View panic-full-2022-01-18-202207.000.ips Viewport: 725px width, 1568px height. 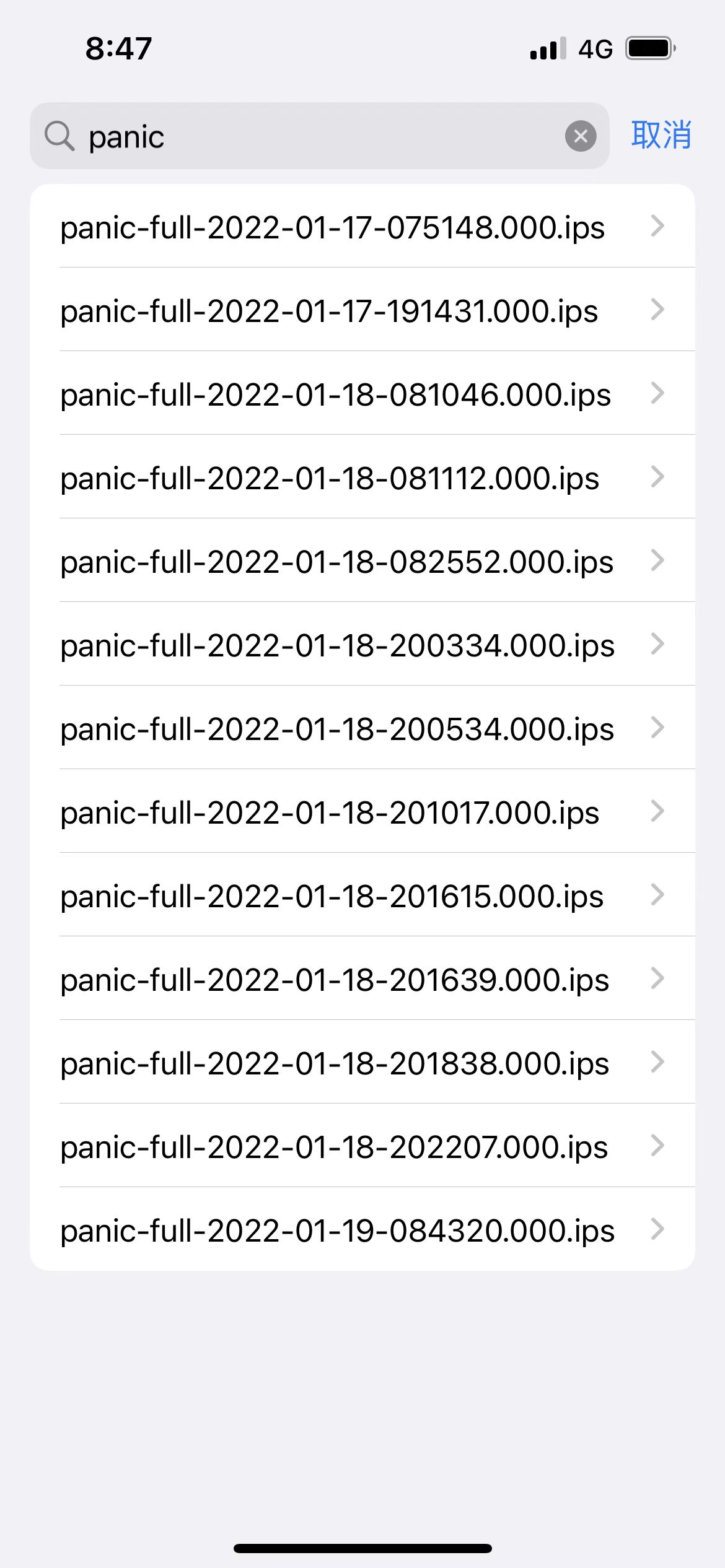coord(362,1146)
